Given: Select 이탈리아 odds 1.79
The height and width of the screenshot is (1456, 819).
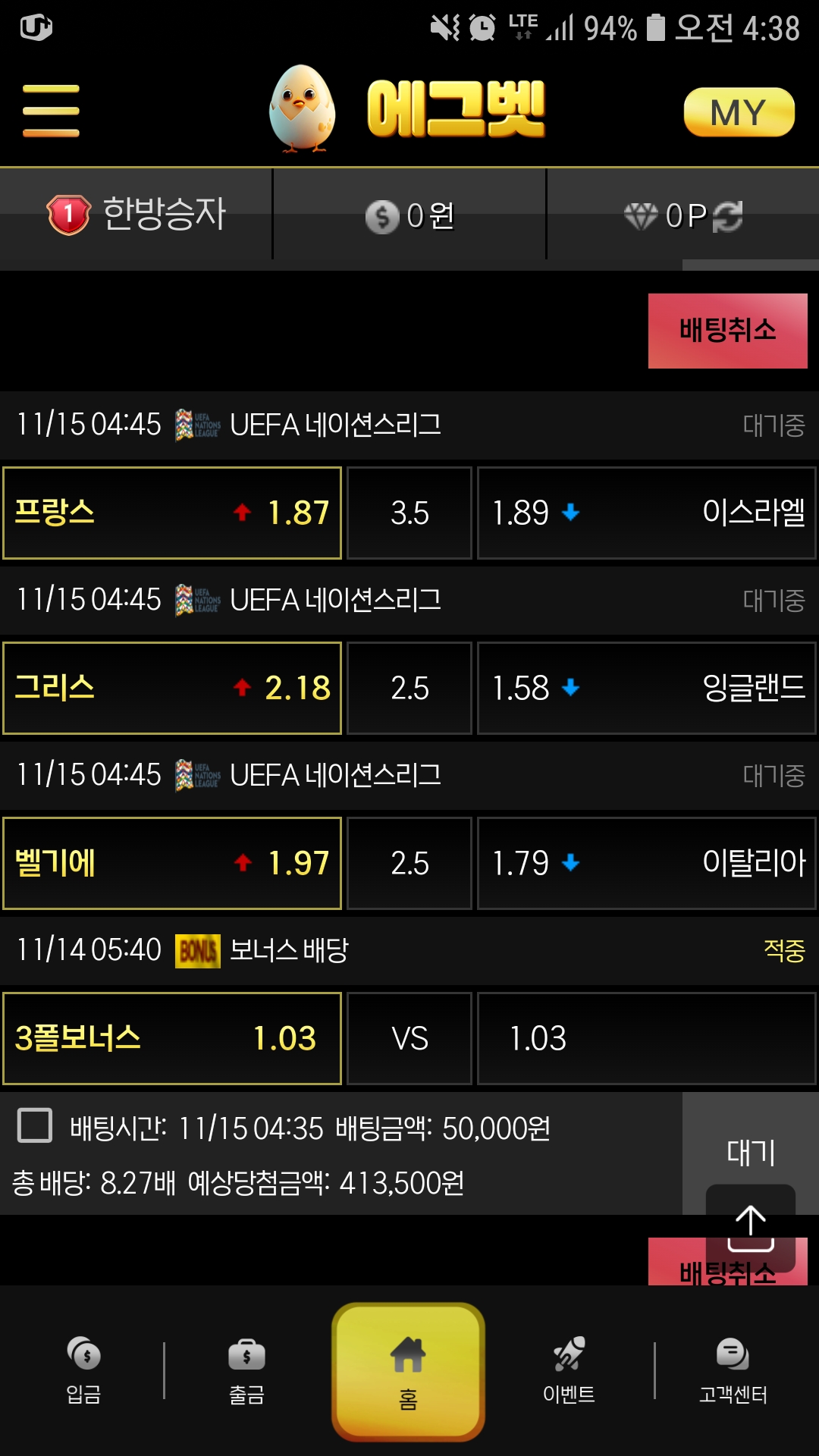Looking at the screenshot, I should 646,864.
